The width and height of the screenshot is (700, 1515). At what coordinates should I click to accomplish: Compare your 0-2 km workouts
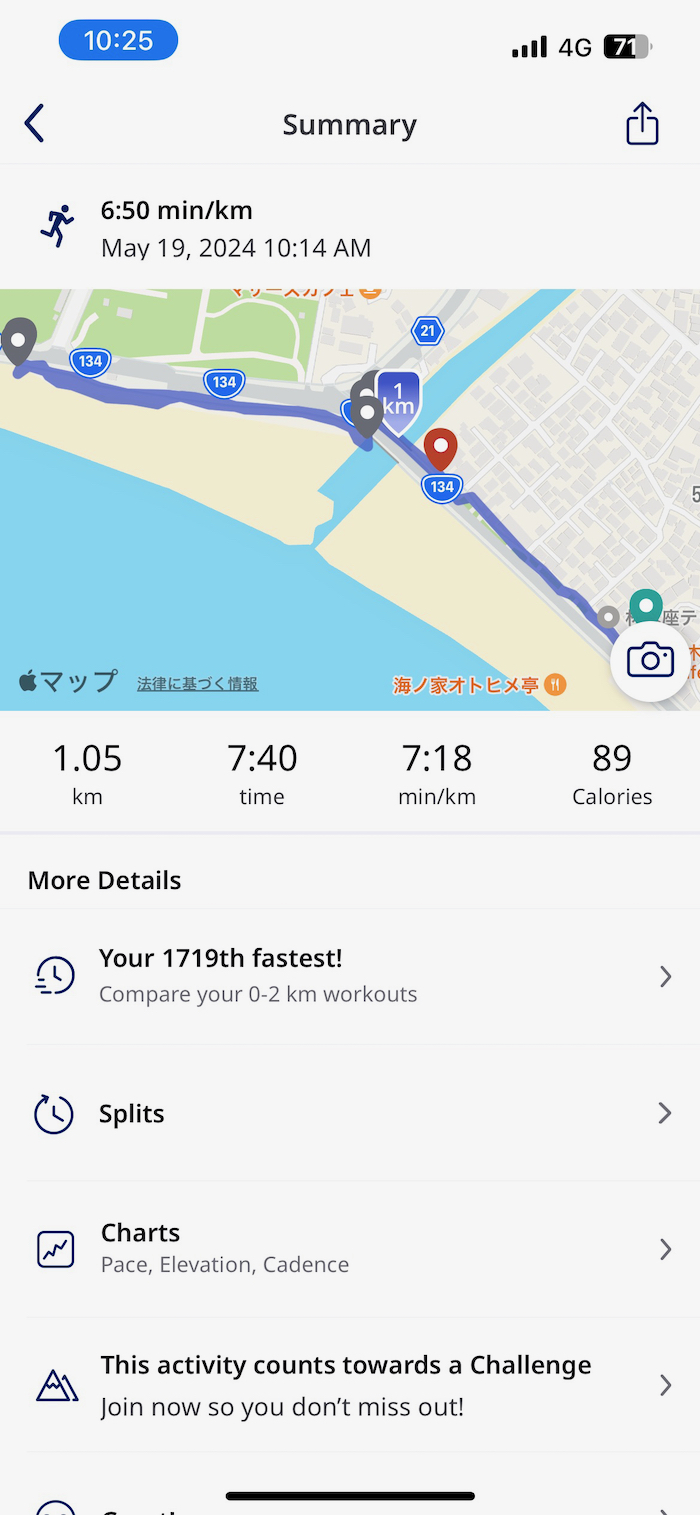pyautogui.click(x=350, y=976)
